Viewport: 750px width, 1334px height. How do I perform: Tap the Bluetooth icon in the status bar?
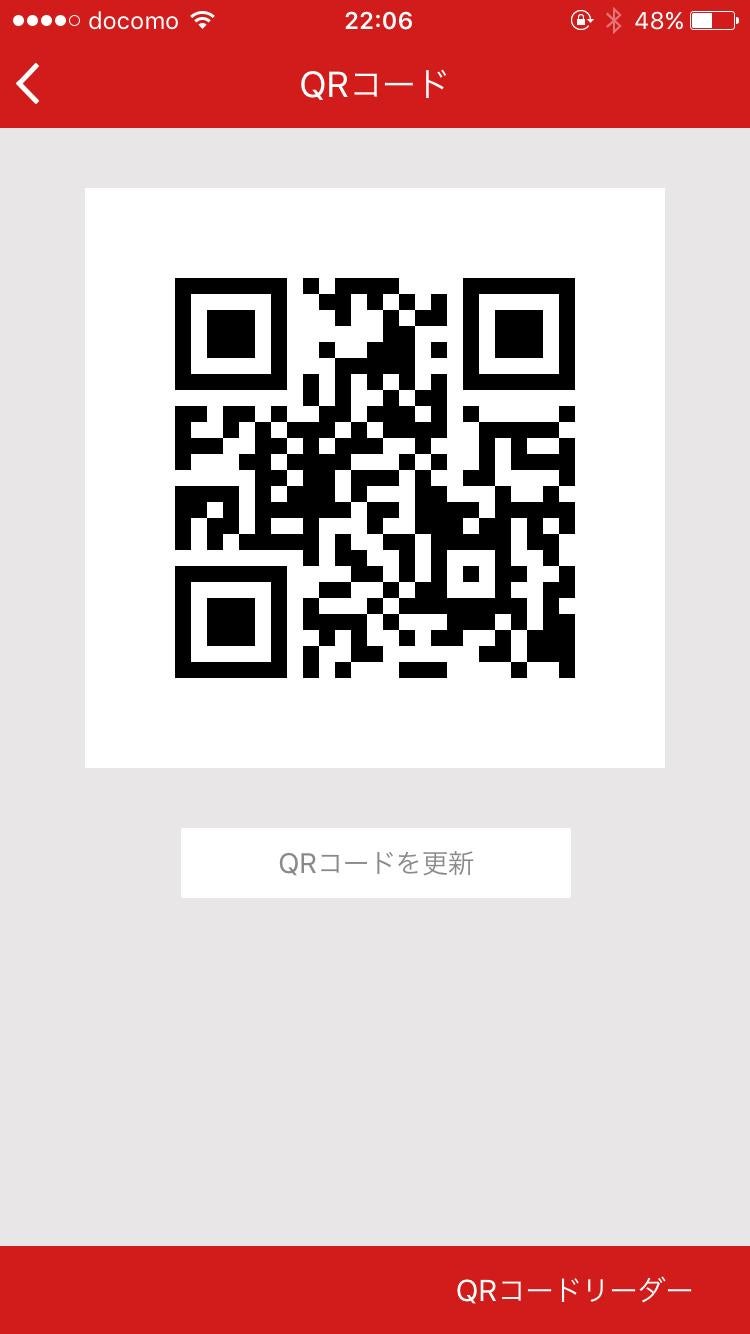pos(614,20)
